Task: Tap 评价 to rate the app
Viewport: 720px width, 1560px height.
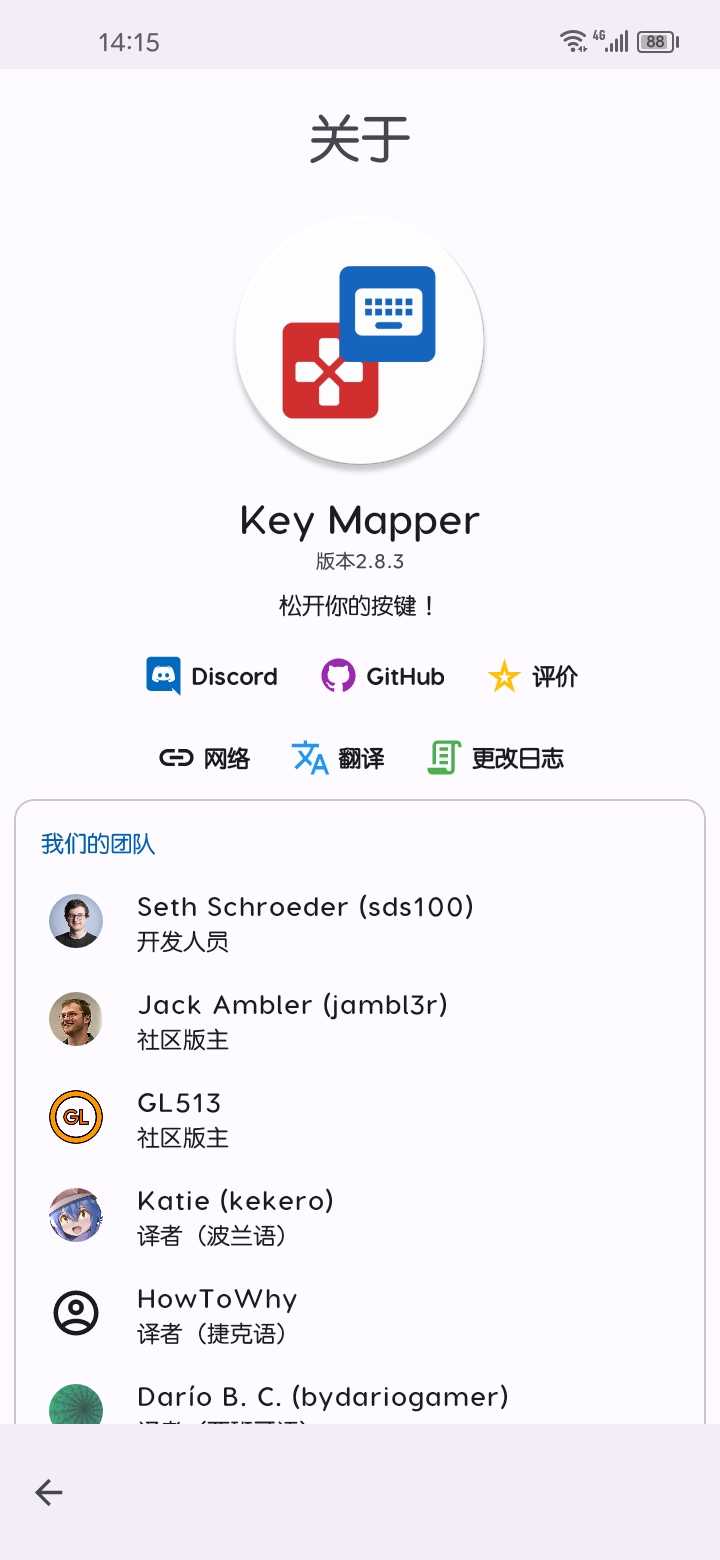Action: 533,677
